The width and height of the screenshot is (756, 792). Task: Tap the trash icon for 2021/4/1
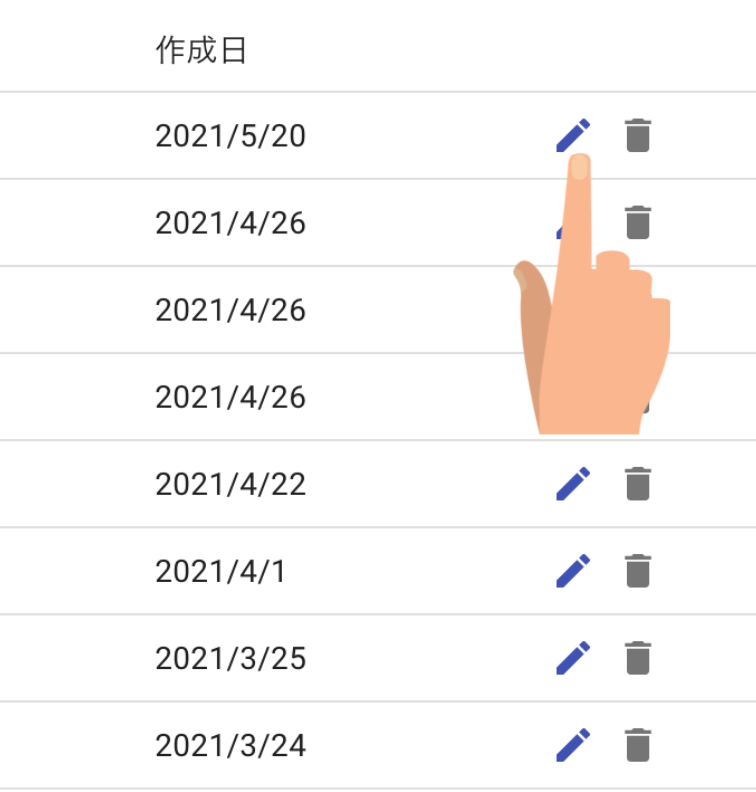point(637,571)
